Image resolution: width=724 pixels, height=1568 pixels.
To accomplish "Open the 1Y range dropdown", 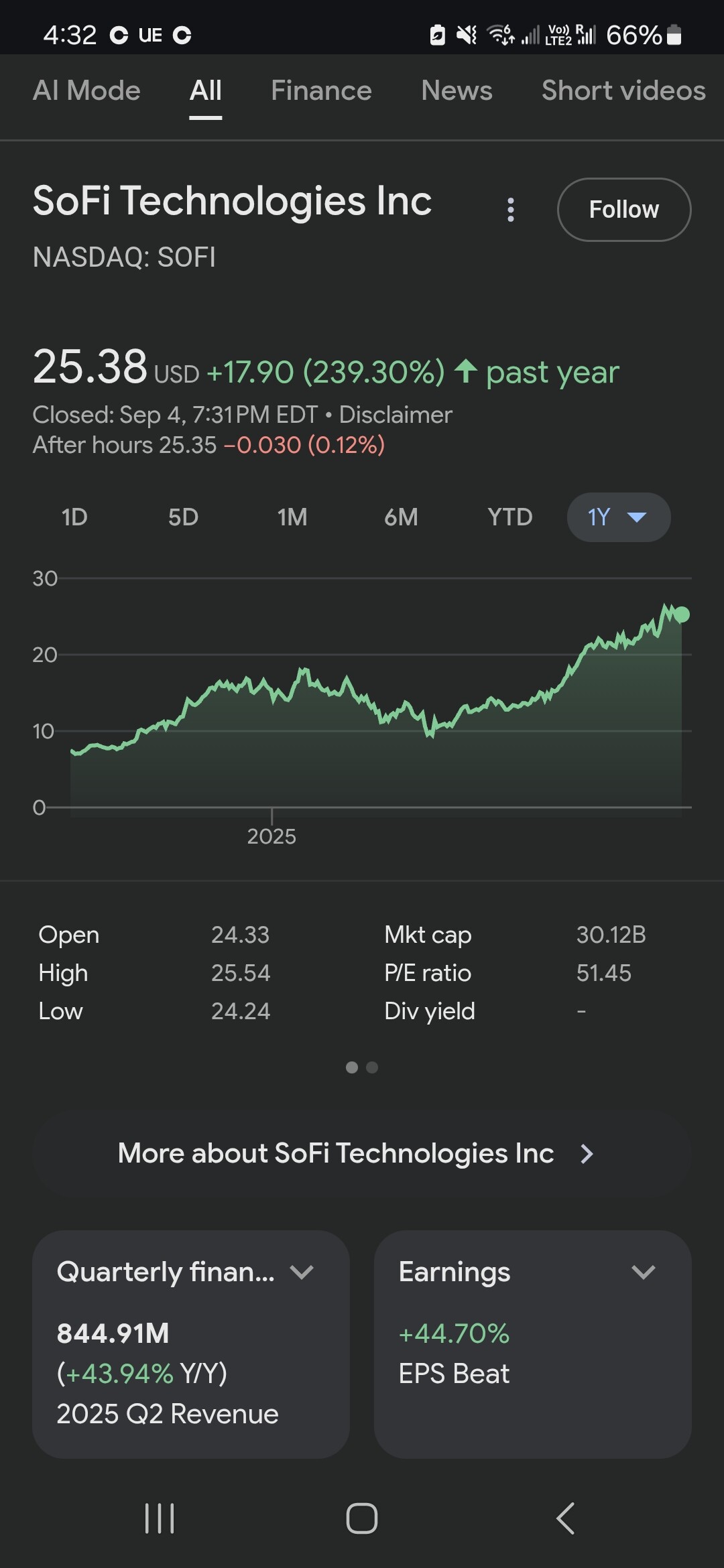I will coord(619,517).
